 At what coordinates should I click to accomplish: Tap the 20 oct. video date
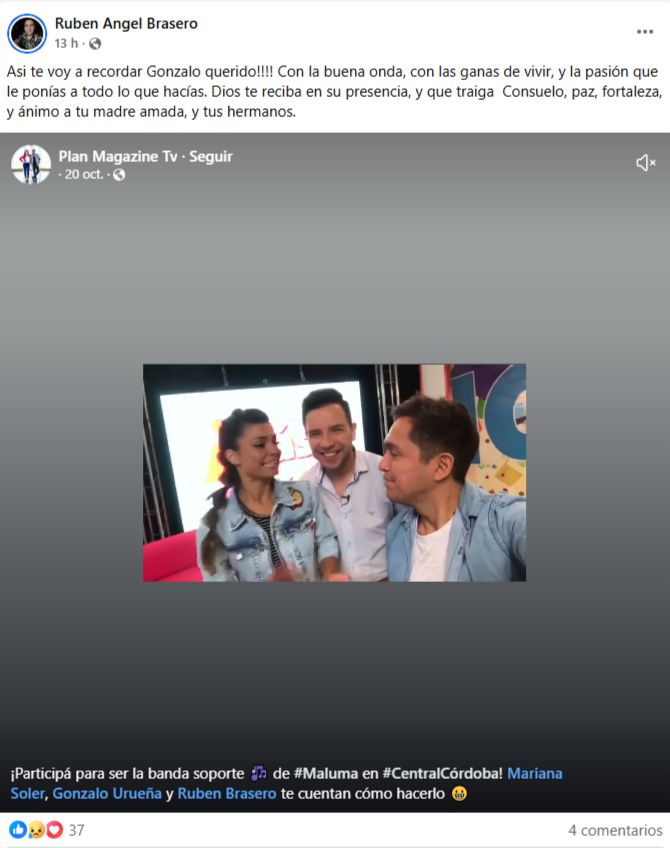(x=83, y=175)
